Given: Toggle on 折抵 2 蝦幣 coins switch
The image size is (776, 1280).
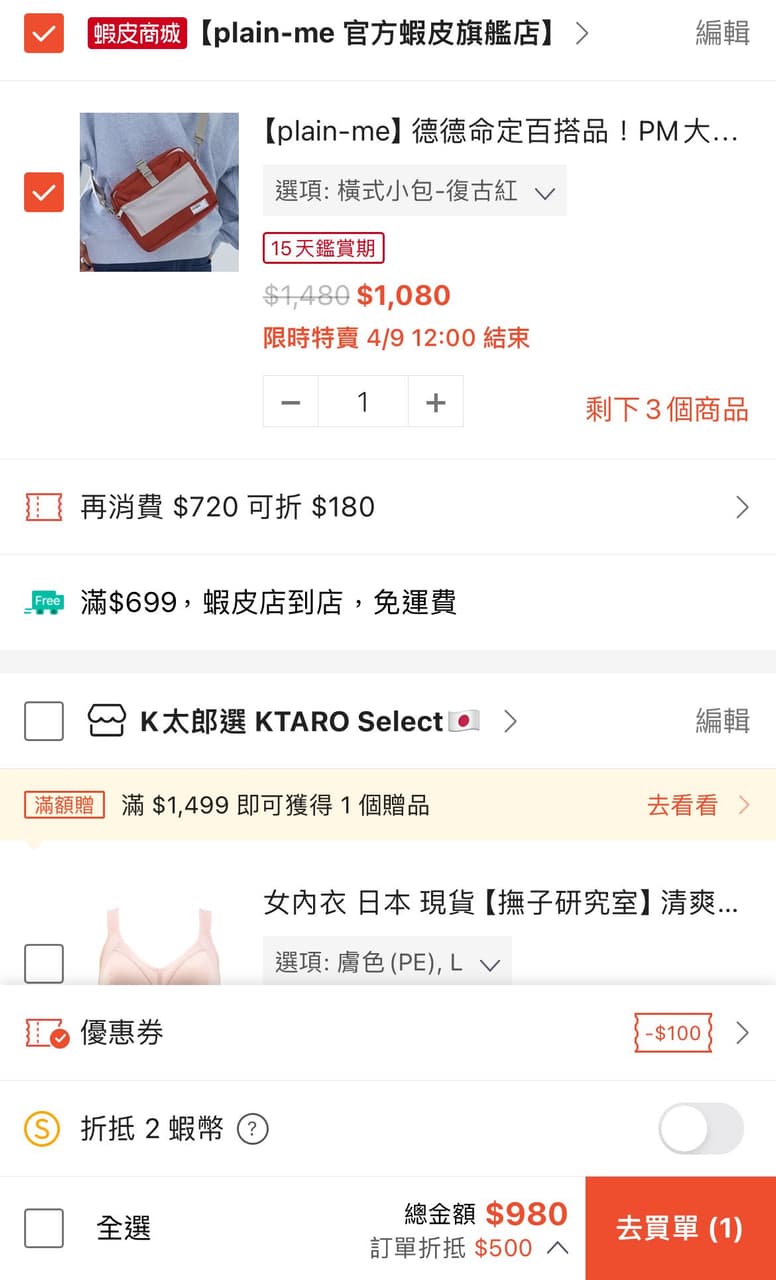Looking at the screenshot, I should (701, 1128).
